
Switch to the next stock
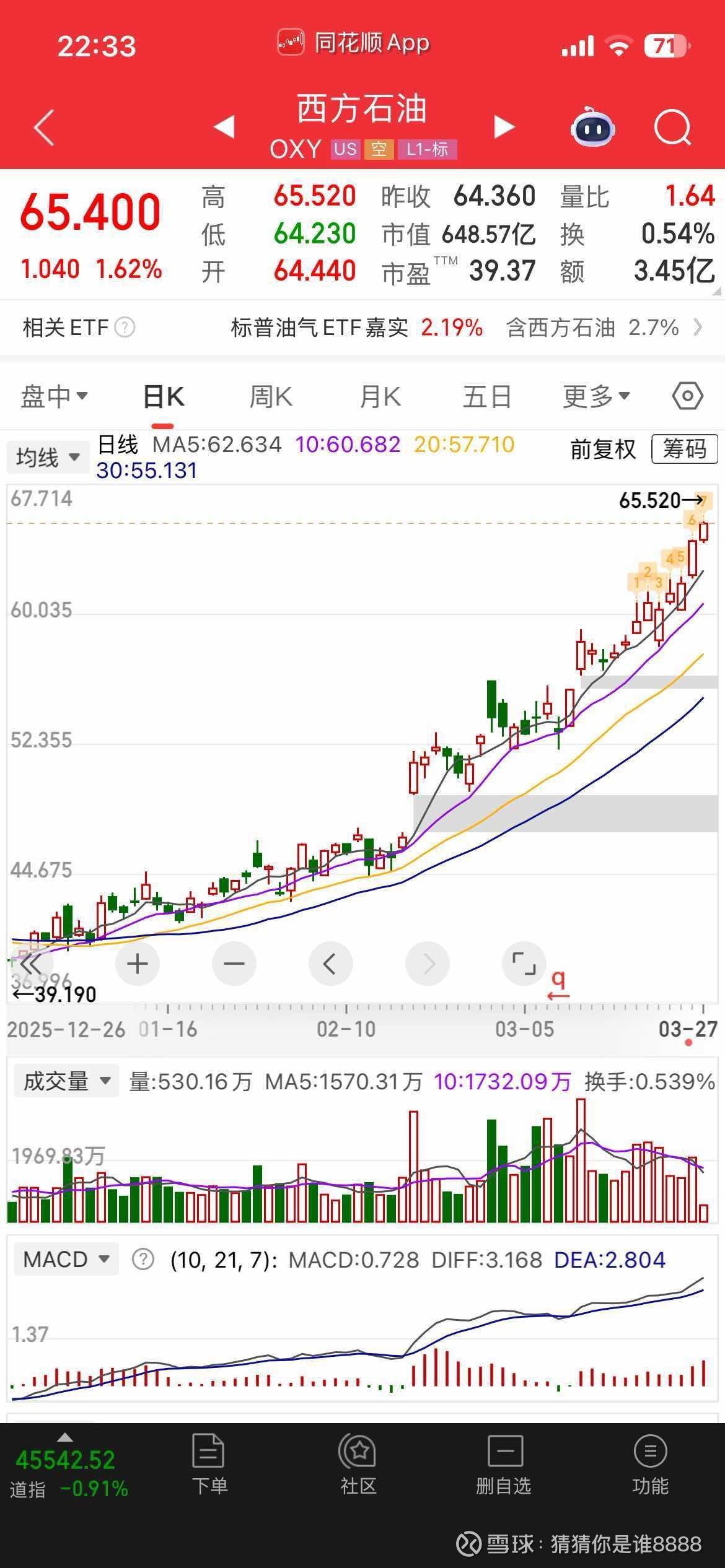click(x=504, y=127)
